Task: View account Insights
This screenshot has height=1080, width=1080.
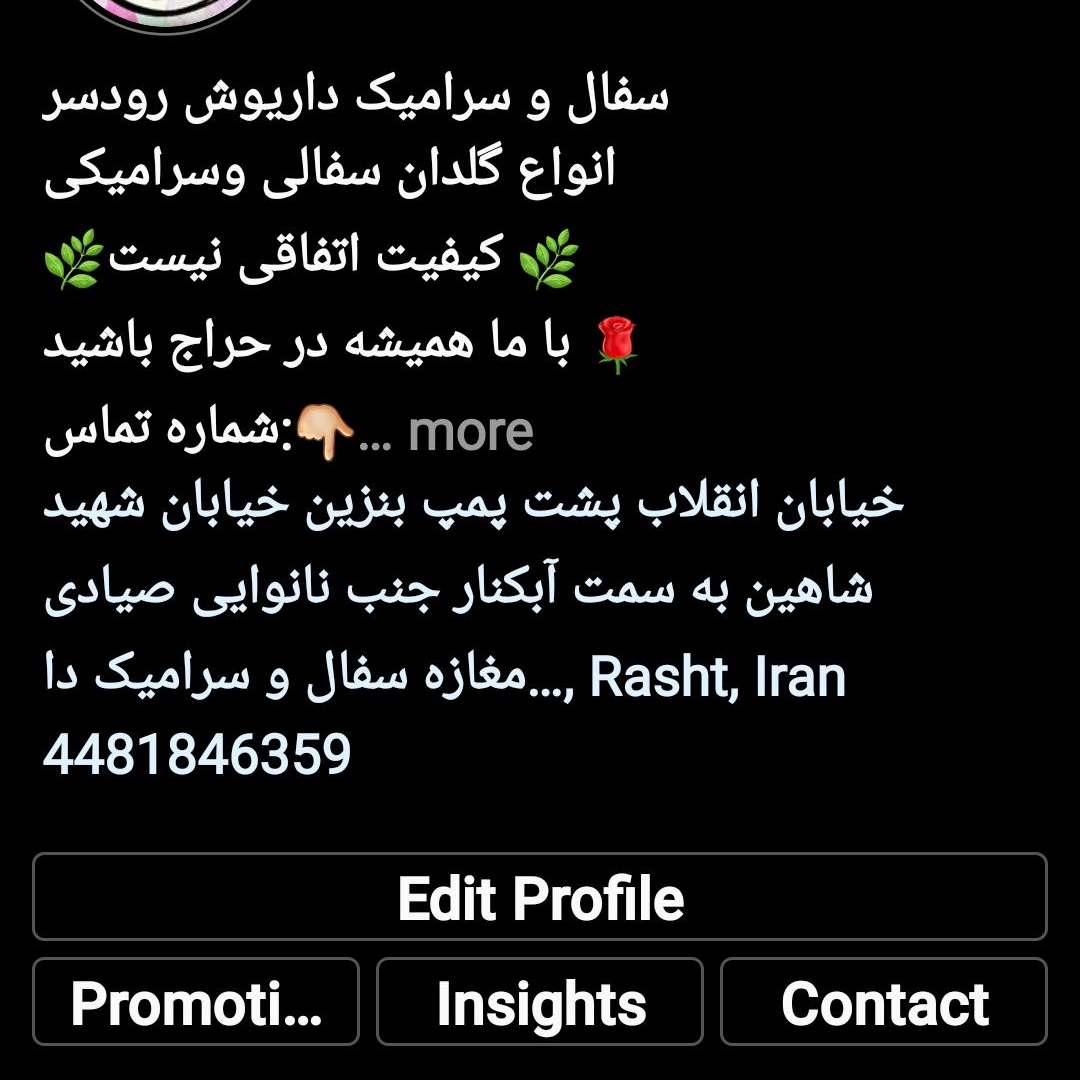Action: click(x=540, y=1002)
